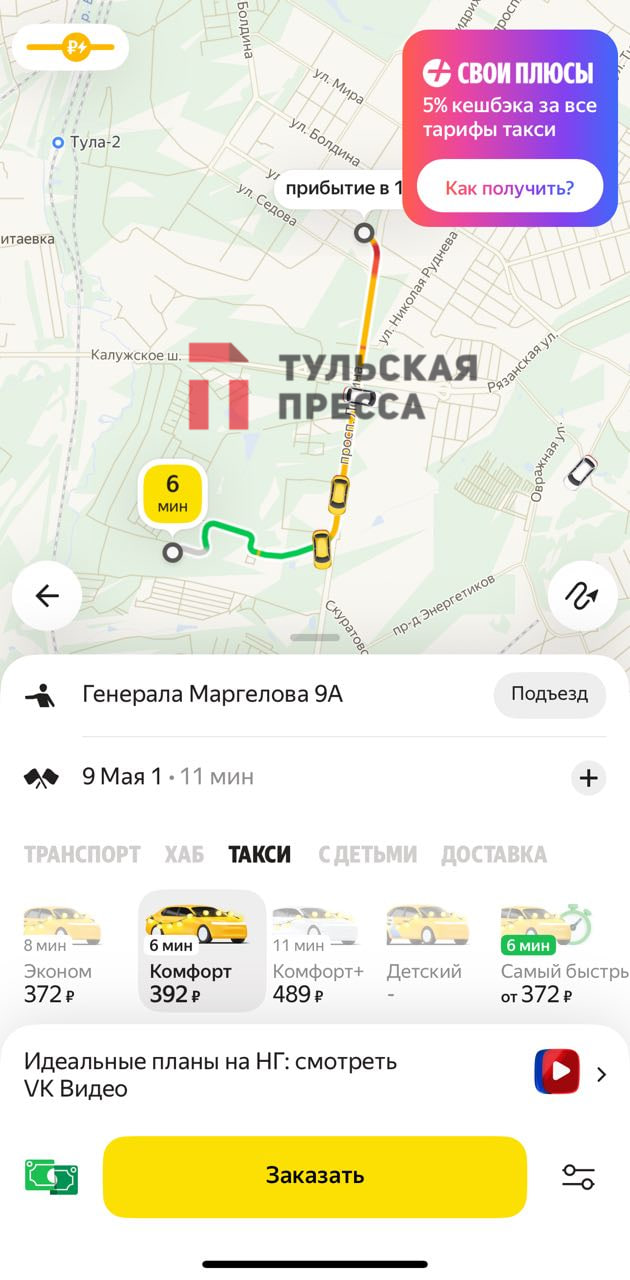Open ride options sliders icon
This screenshot has width=630, height=1280.
click(578, 1176)
